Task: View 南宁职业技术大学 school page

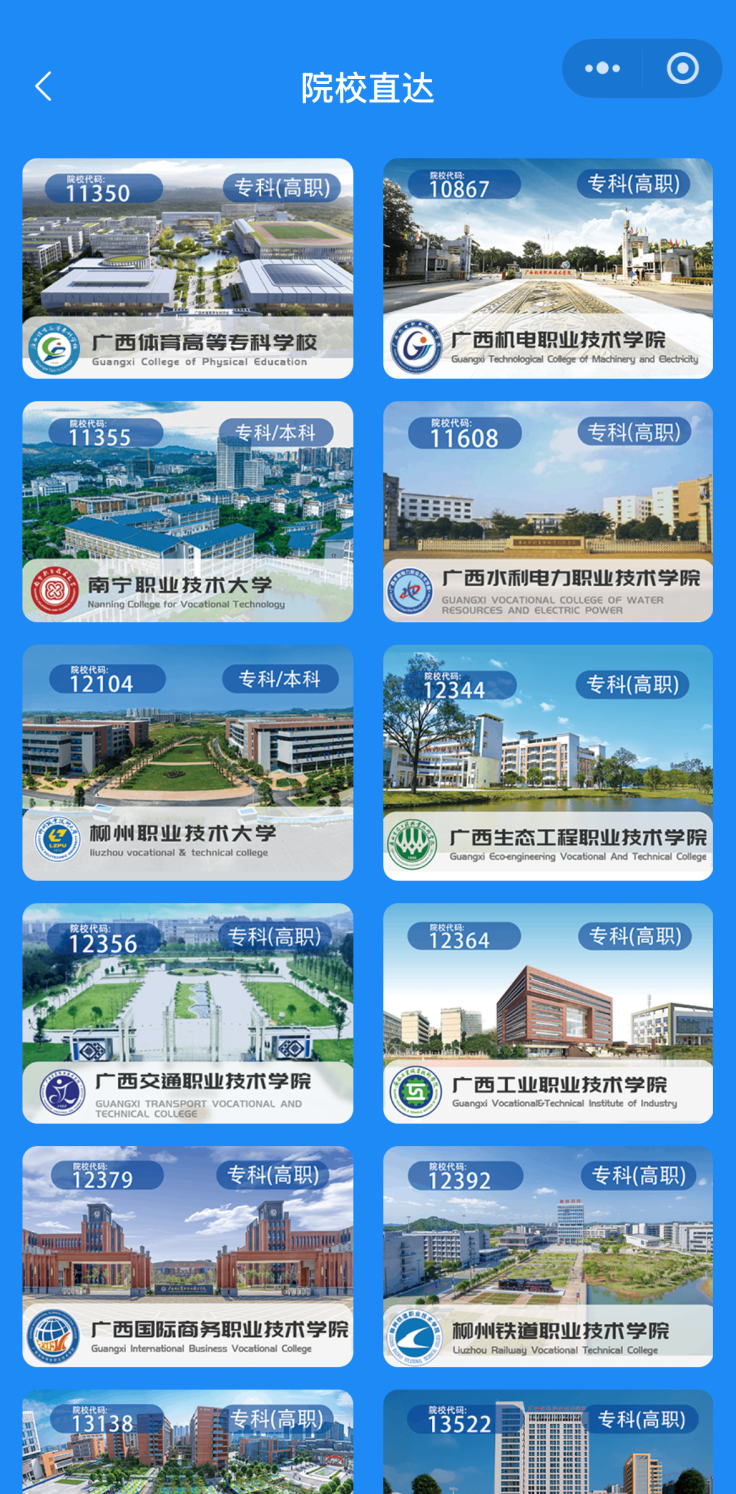Action: click(188, 511)
